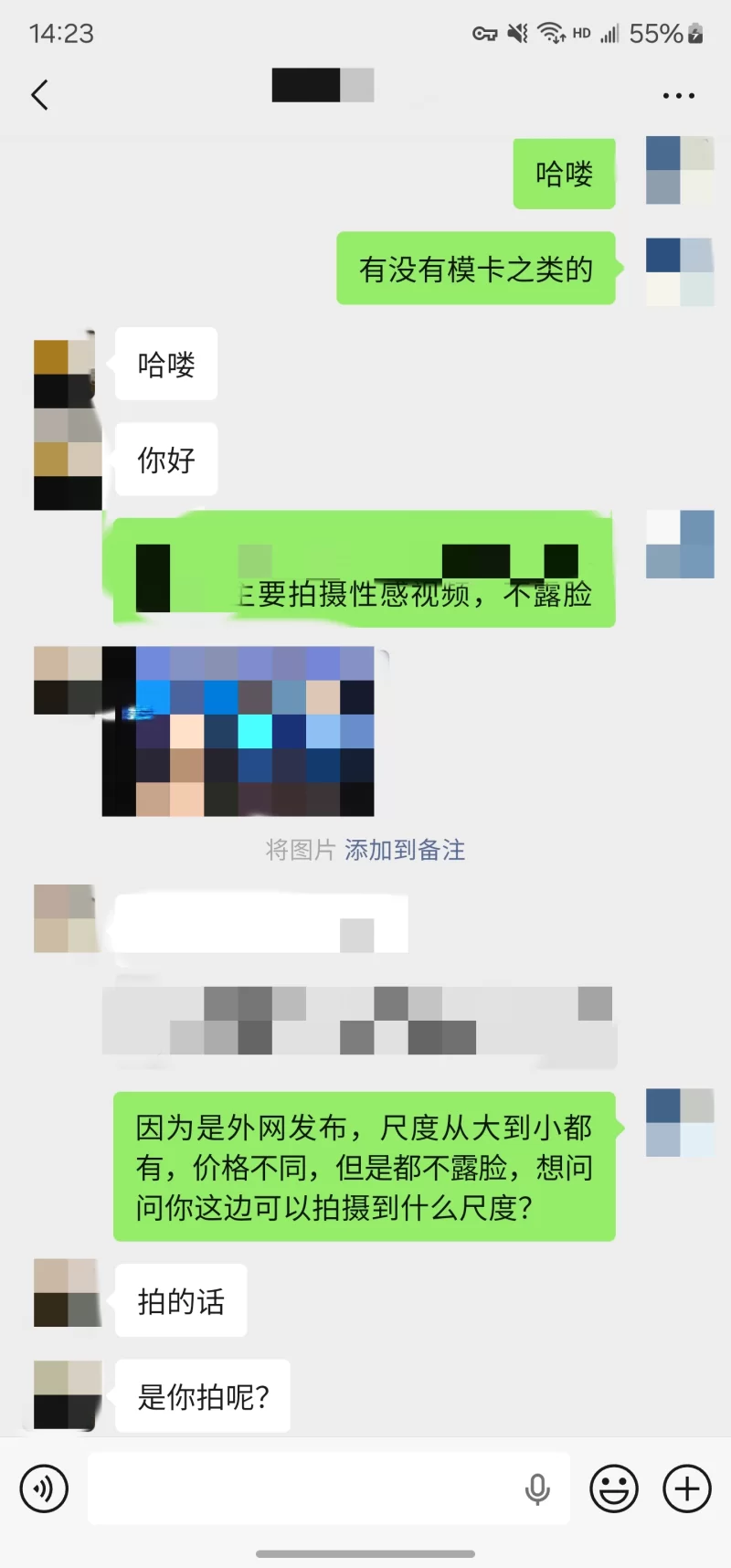Go back to the chat list
The height and width of the screenshot is (1568, 731).
pyautogui.click(x=39, y=94)
